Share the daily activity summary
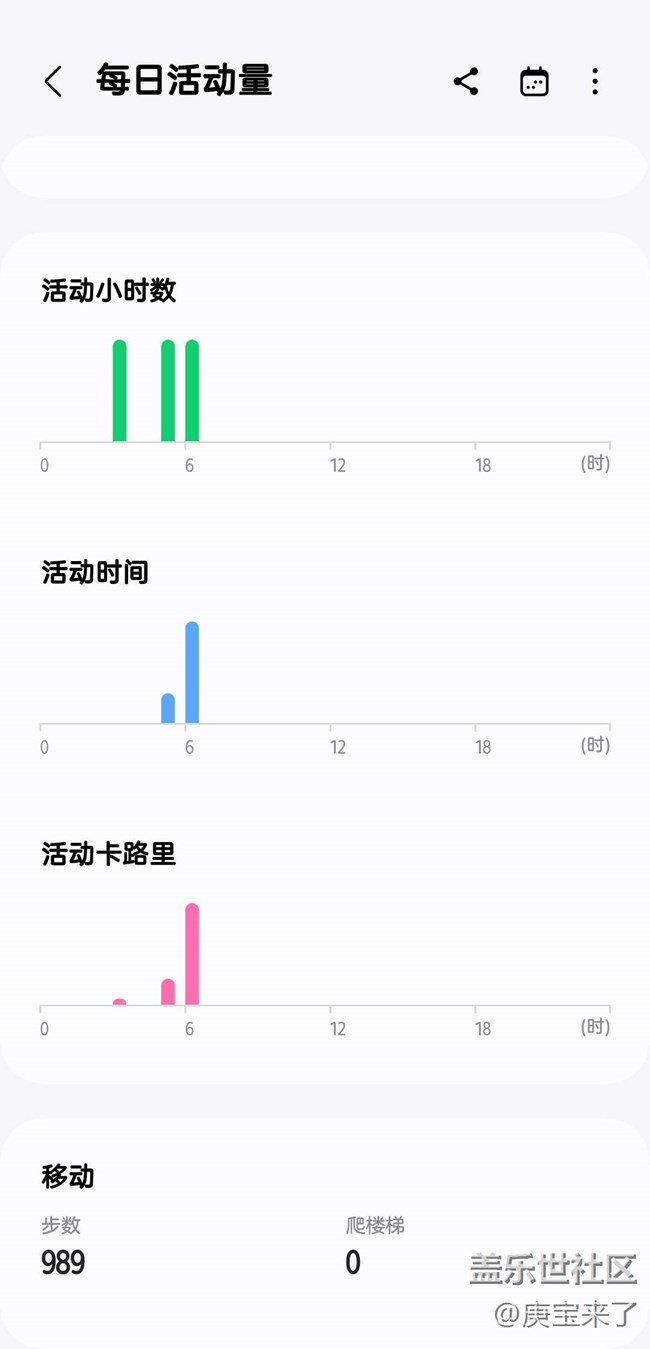This screenshot has width=650, height=1349. (466, 81)
